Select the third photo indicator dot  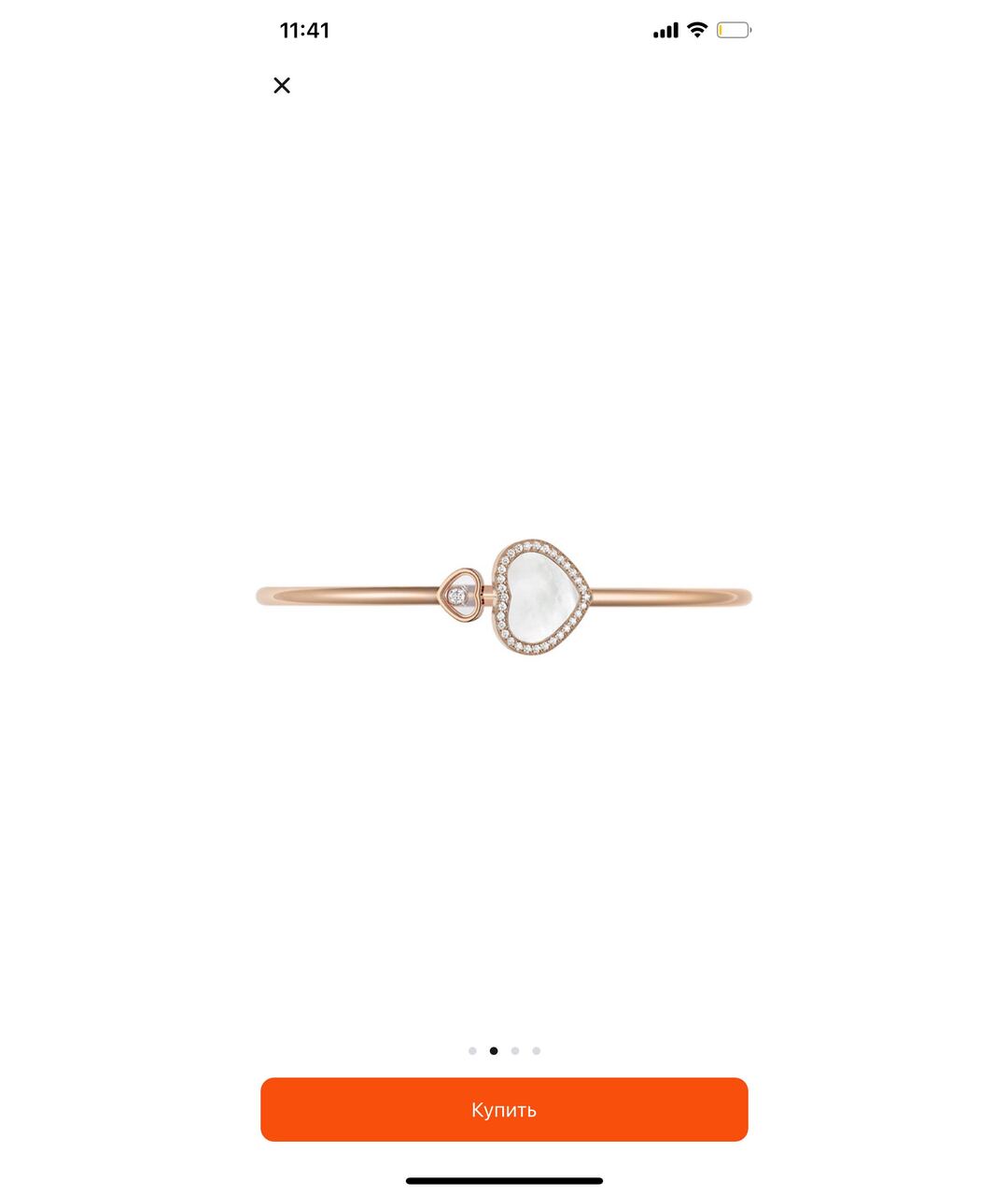point(515,1051)
